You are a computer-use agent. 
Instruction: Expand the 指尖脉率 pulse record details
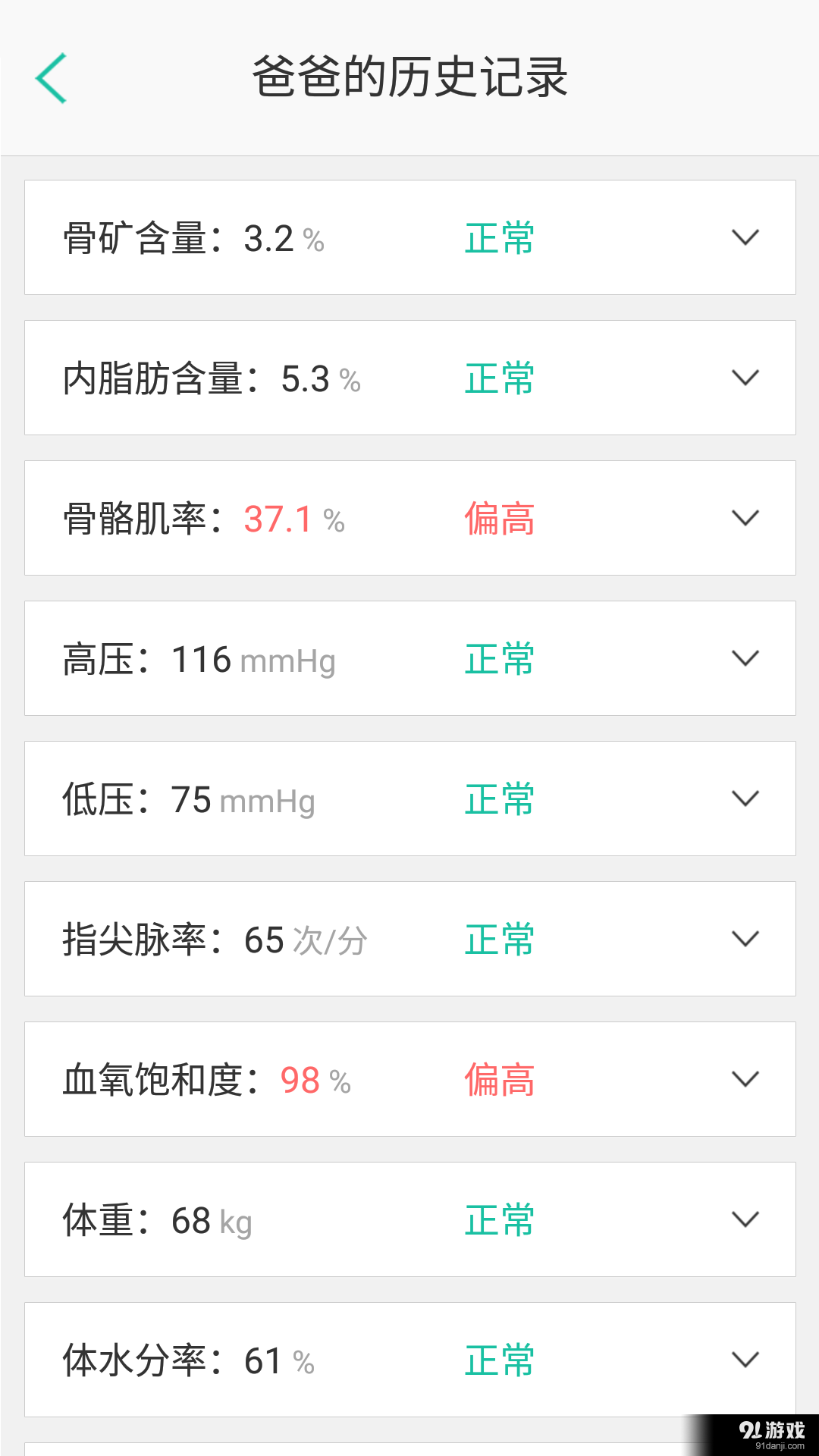click(x=745, y=939)
